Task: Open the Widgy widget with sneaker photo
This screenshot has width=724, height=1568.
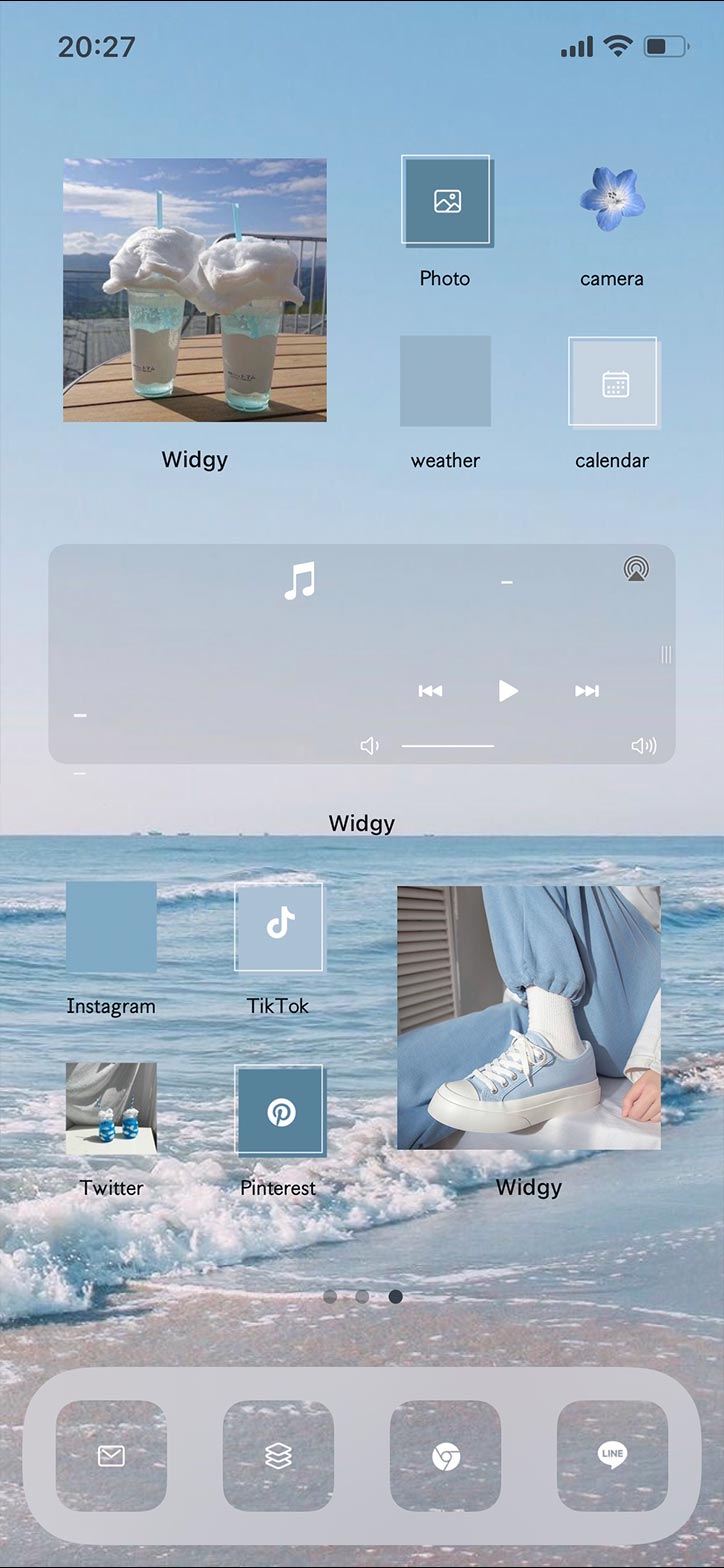Action: pyautogui.click(x=529, y=1018)
